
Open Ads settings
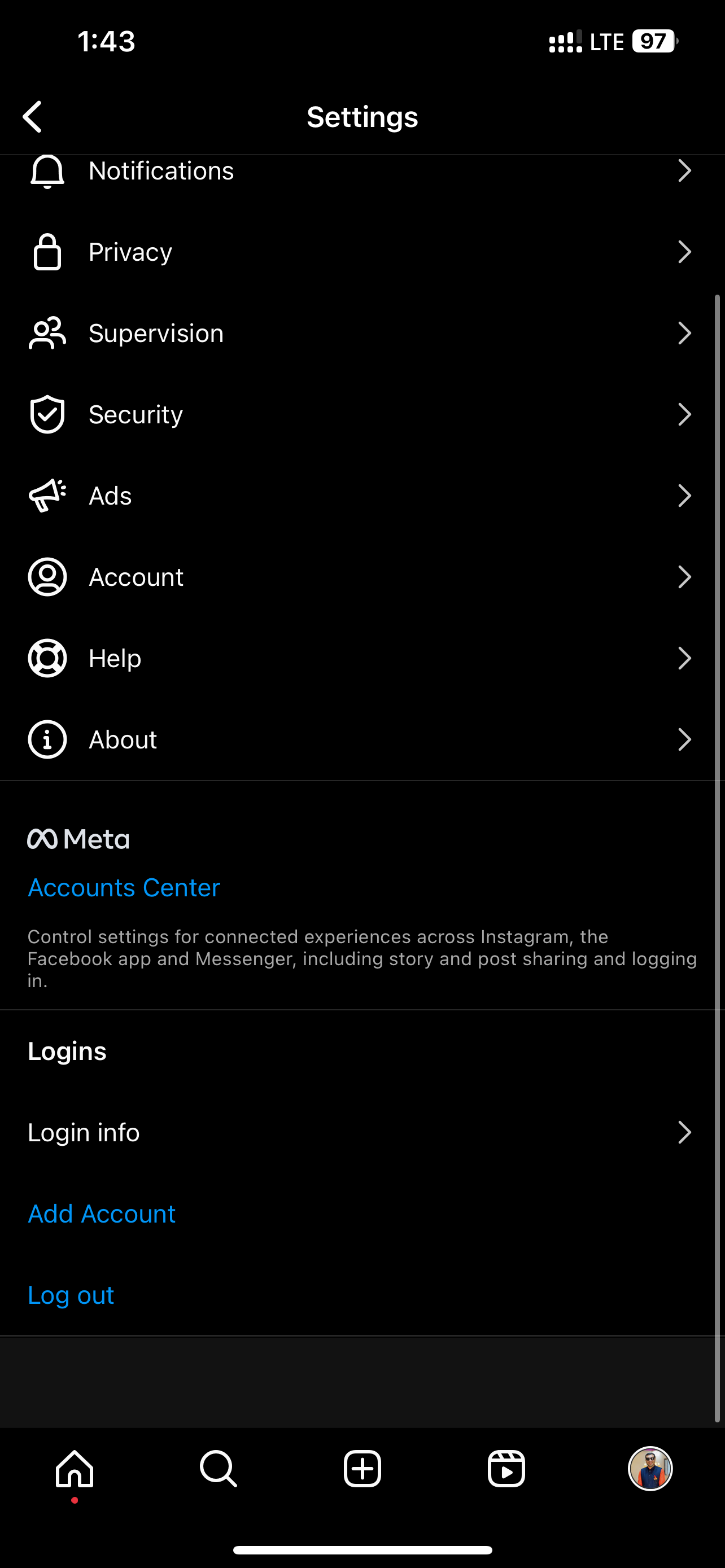(x=110, y=496)
